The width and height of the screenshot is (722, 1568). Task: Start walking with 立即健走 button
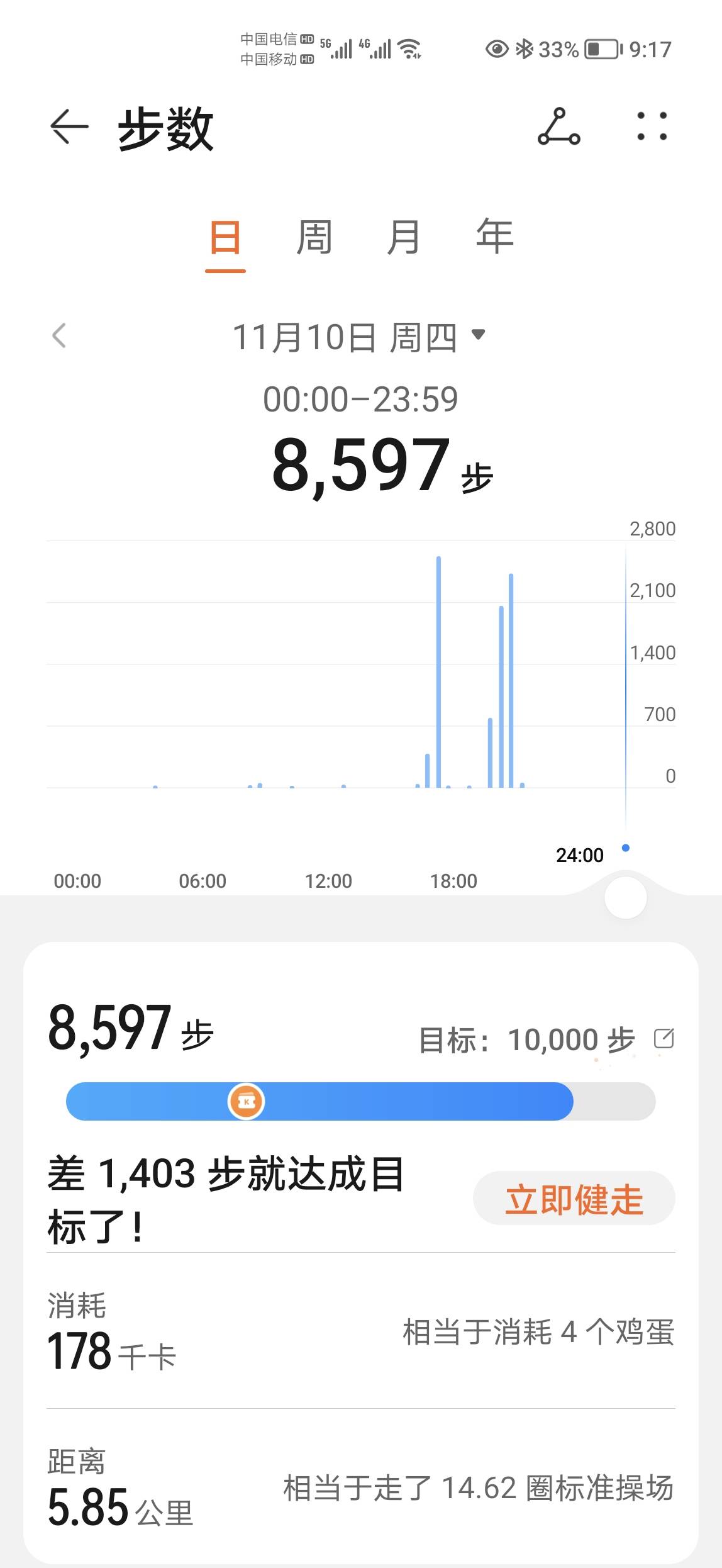pos(574,1199)
